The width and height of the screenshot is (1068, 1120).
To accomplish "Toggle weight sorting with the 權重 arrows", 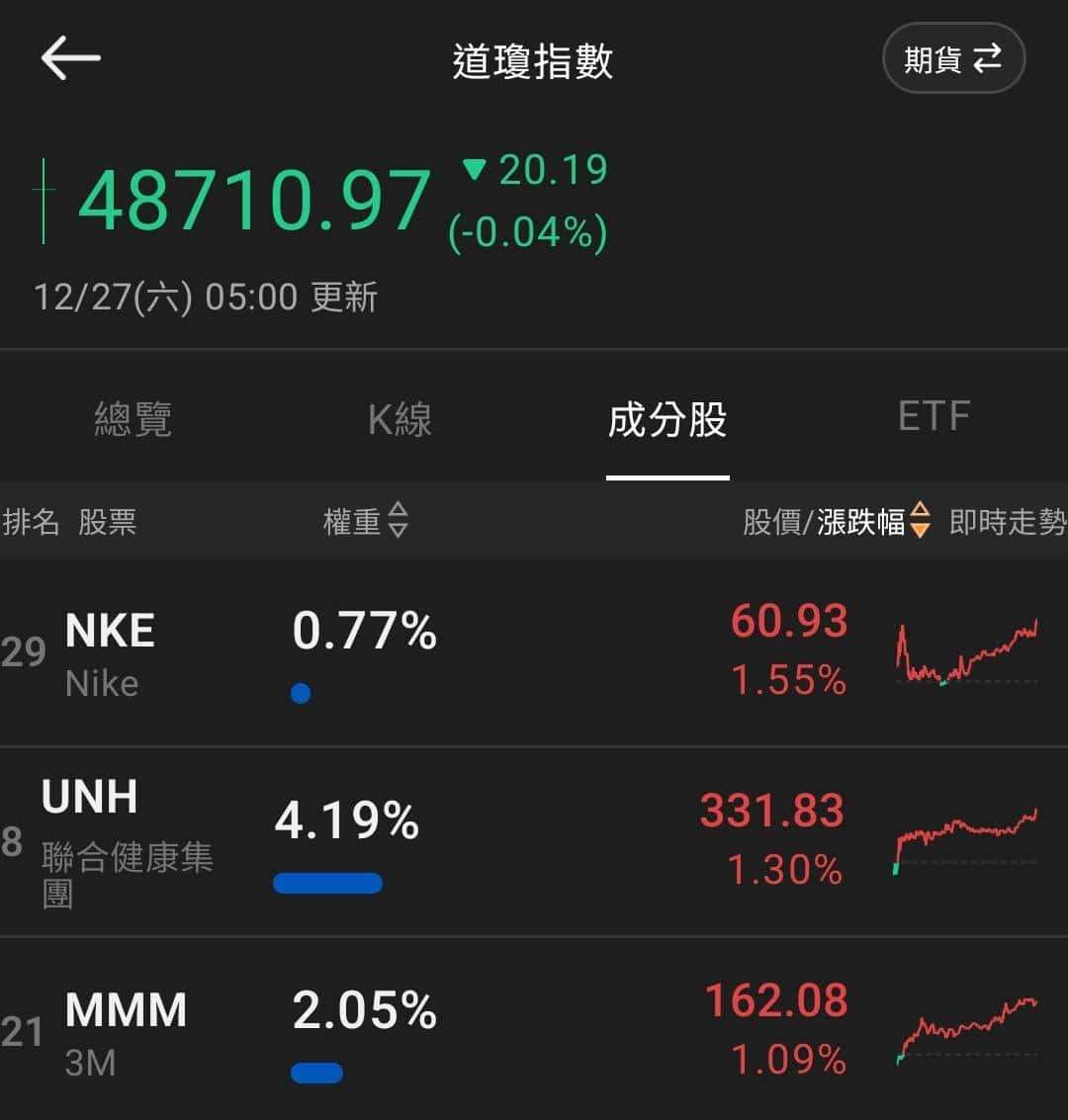I will 399,522.
